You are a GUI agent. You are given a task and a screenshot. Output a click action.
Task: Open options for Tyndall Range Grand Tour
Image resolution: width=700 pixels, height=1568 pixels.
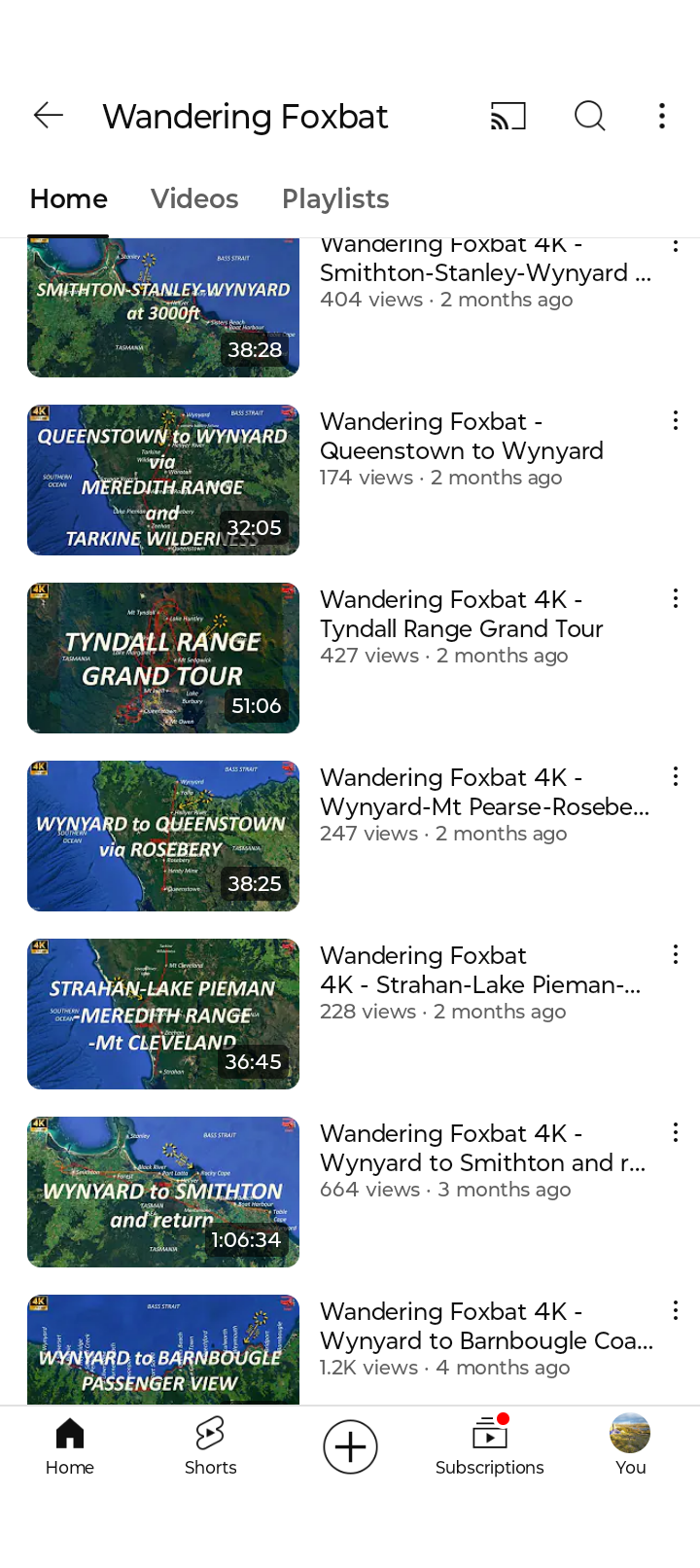point(676,598)
